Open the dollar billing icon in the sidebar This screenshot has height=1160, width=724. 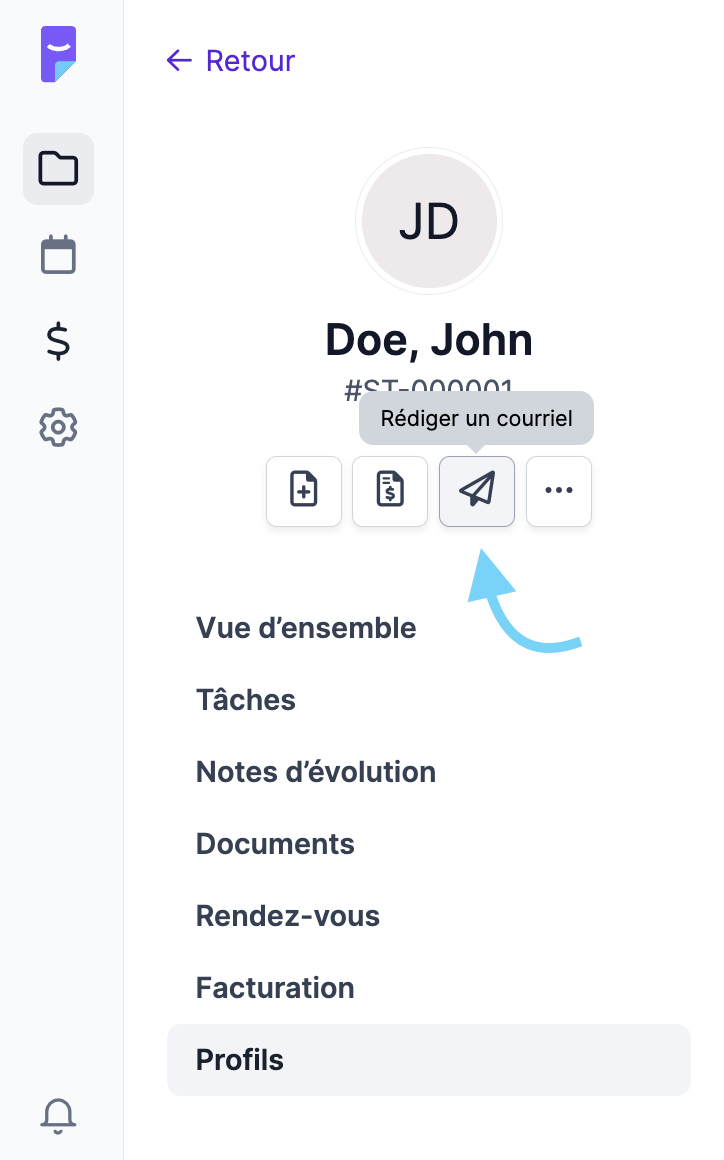[58, 341]
